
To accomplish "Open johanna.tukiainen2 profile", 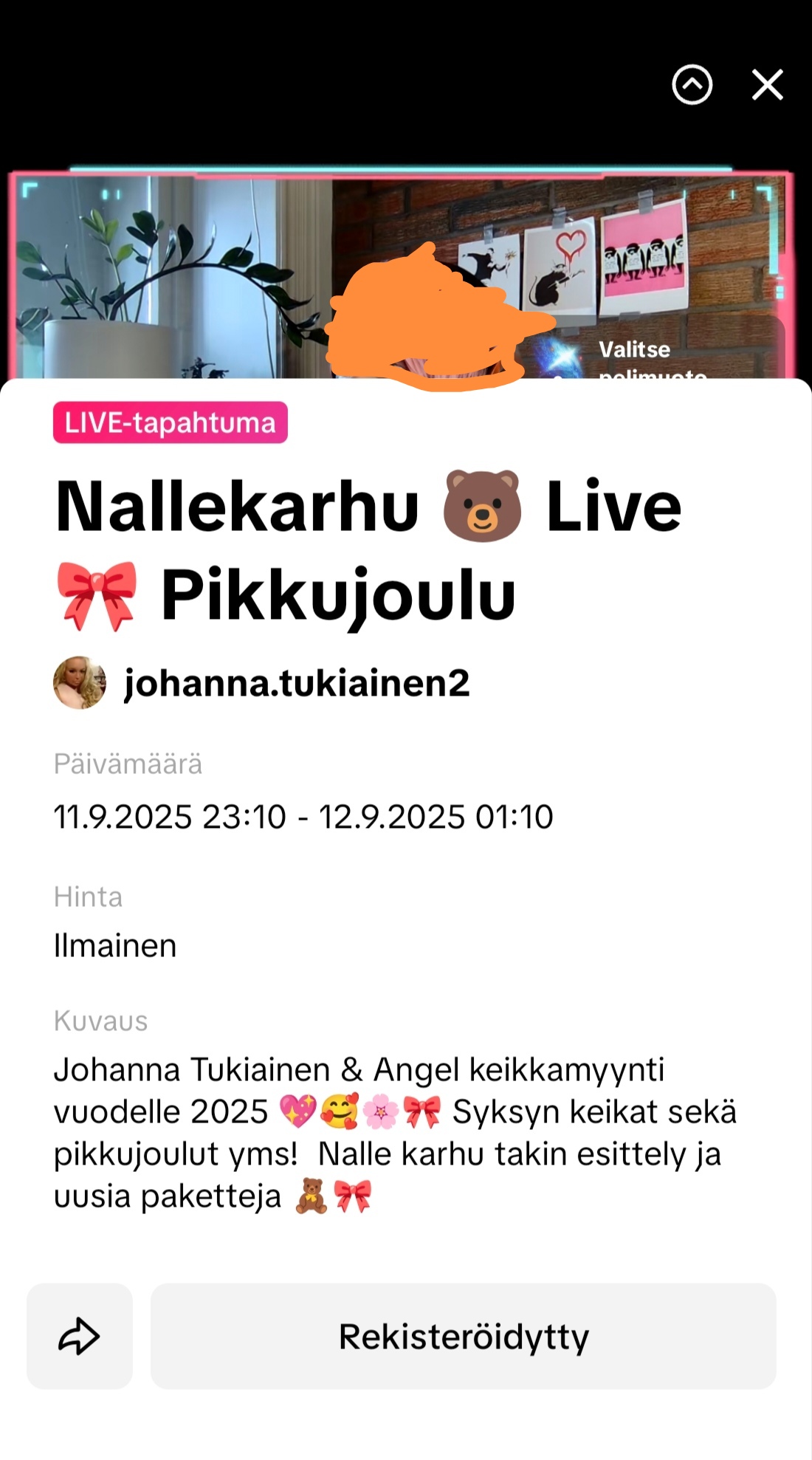I will click(261, 682).
